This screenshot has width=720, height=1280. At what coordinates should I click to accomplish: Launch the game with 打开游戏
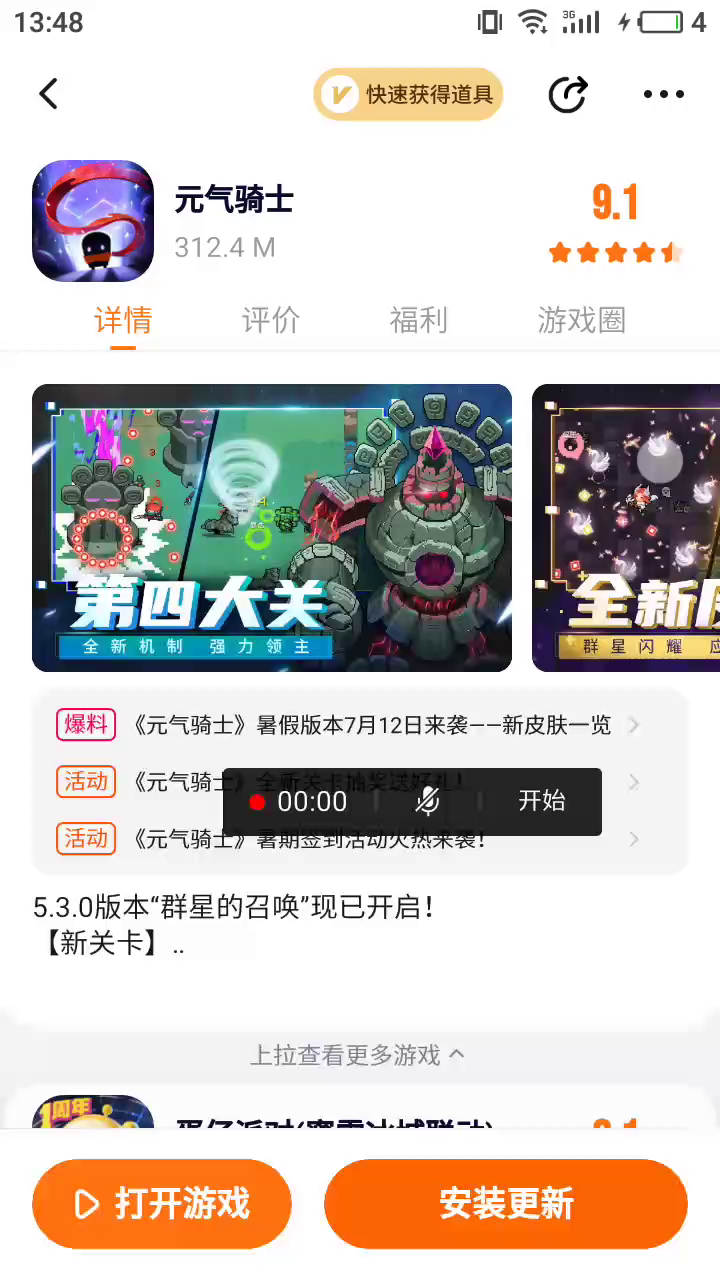click(162, 1204)
